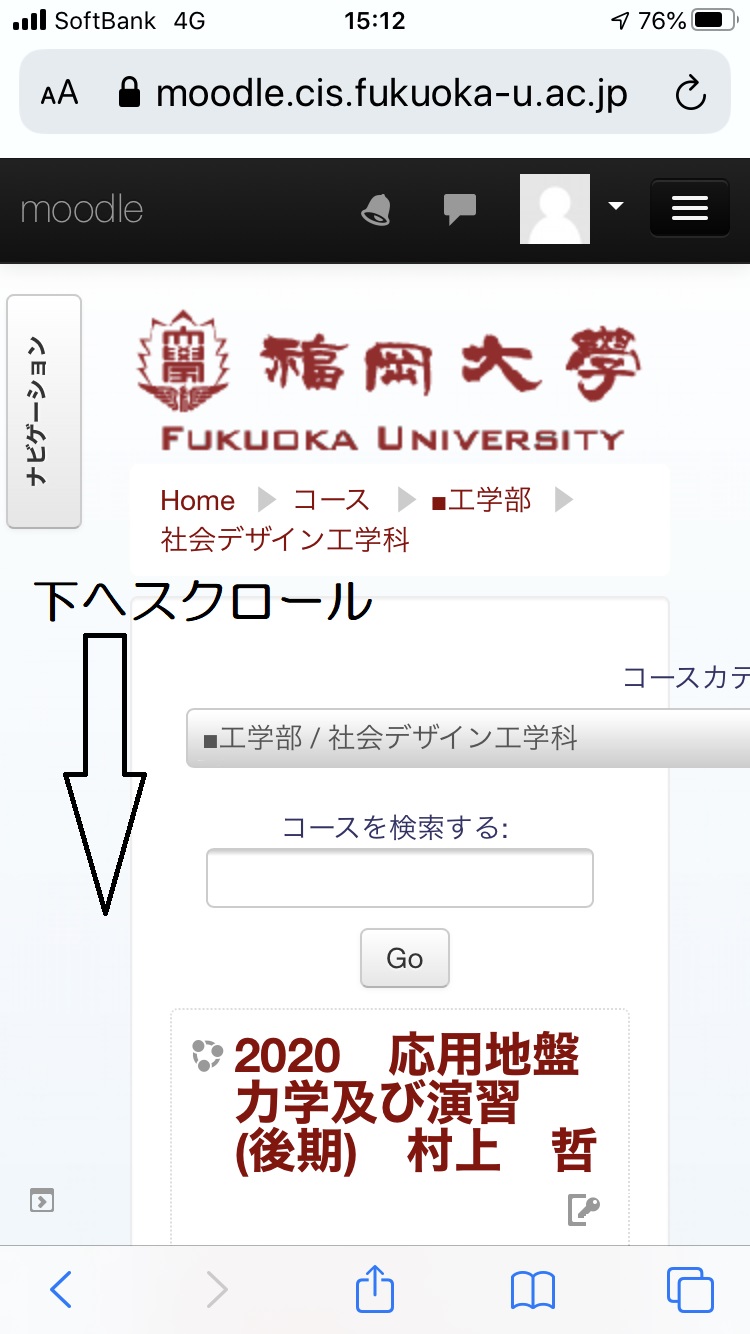Tap the enrolment key icon on the course
This screenshot has height=1334, width=750.
pyautogui.click(x=583, y=1210)
